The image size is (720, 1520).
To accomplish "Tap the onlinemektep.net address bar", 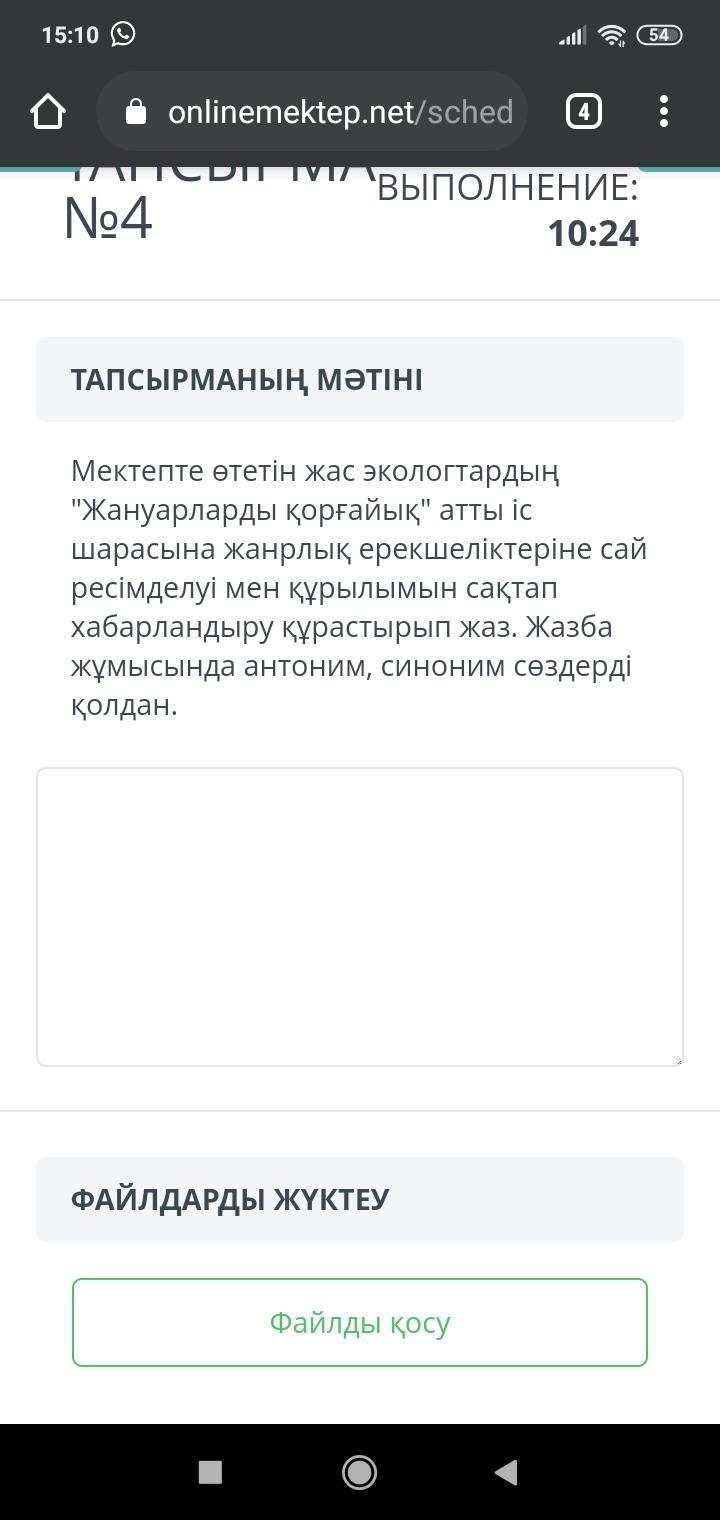I will tap(312, 111).
